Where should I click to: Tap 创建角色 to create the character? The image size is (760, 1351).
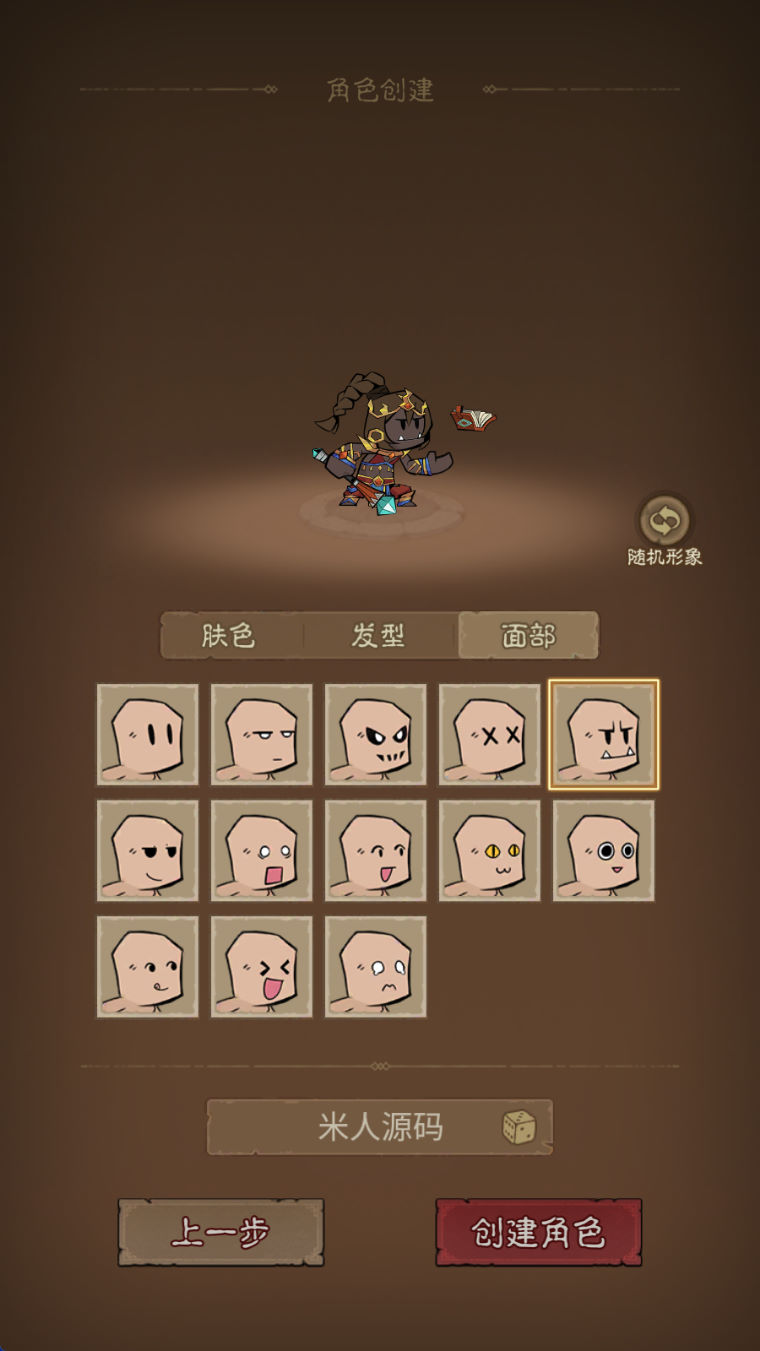coord(539,1233)
